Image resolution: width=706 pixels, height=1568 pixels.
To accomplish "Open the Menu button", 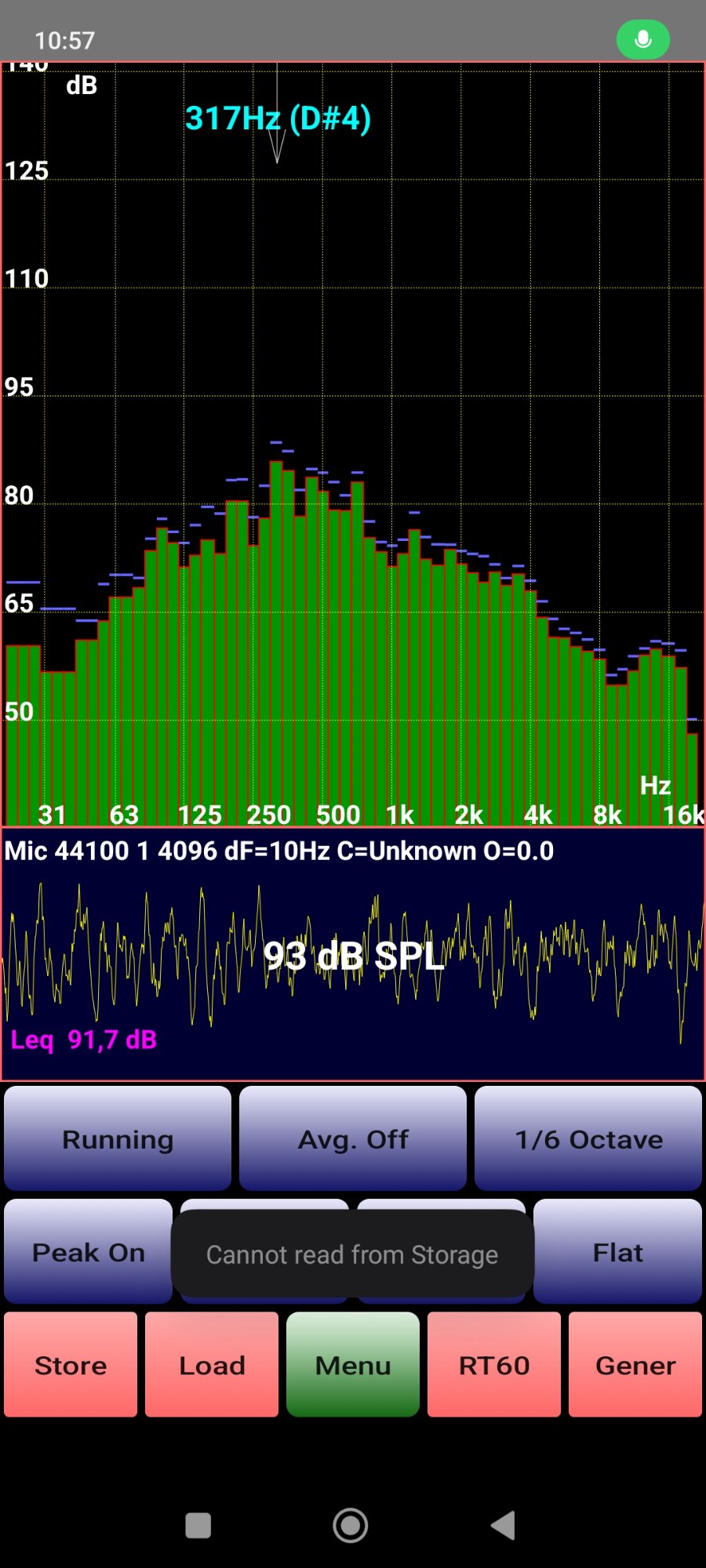I will (x=353, y=1365).
